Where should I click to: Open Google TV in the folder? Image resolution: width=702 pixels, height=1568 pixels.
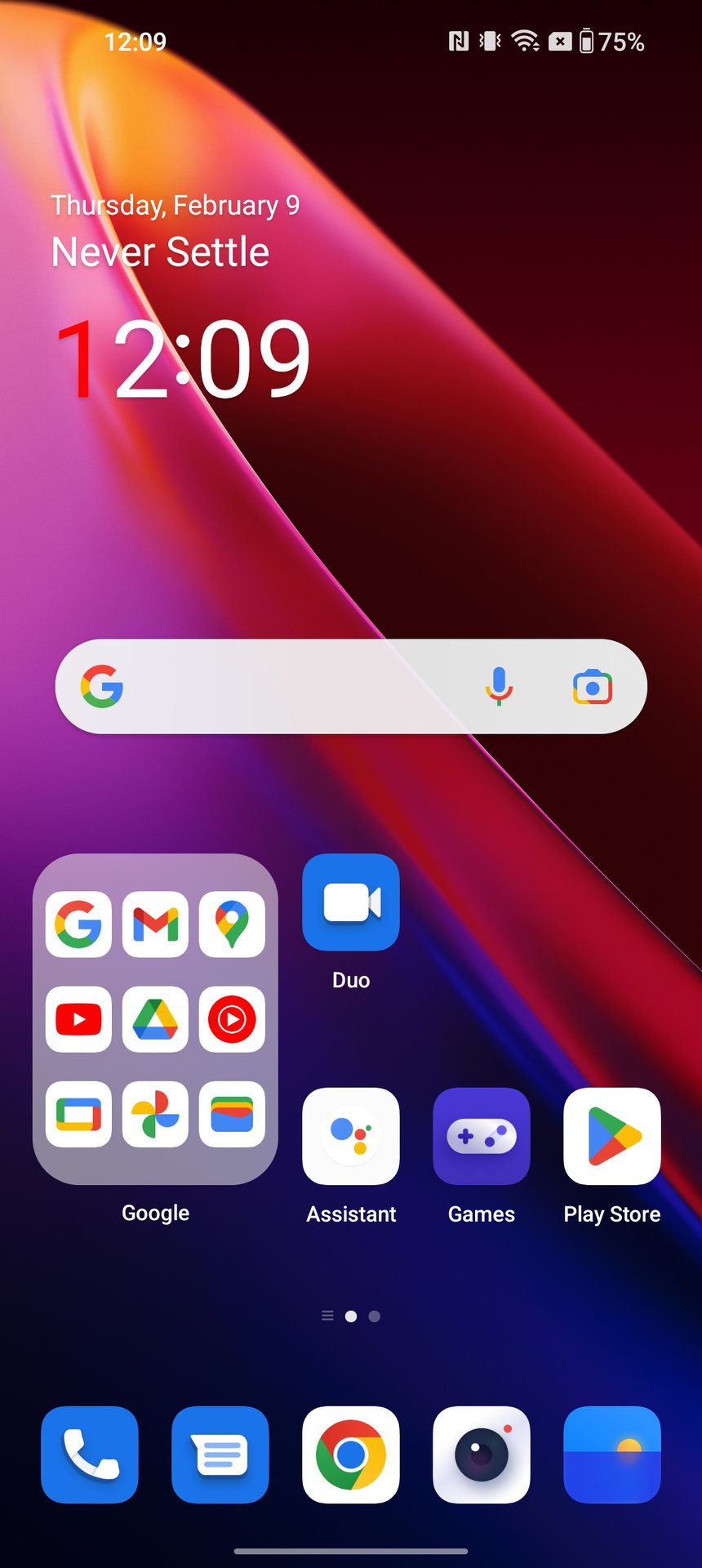tap(78, 1115)
